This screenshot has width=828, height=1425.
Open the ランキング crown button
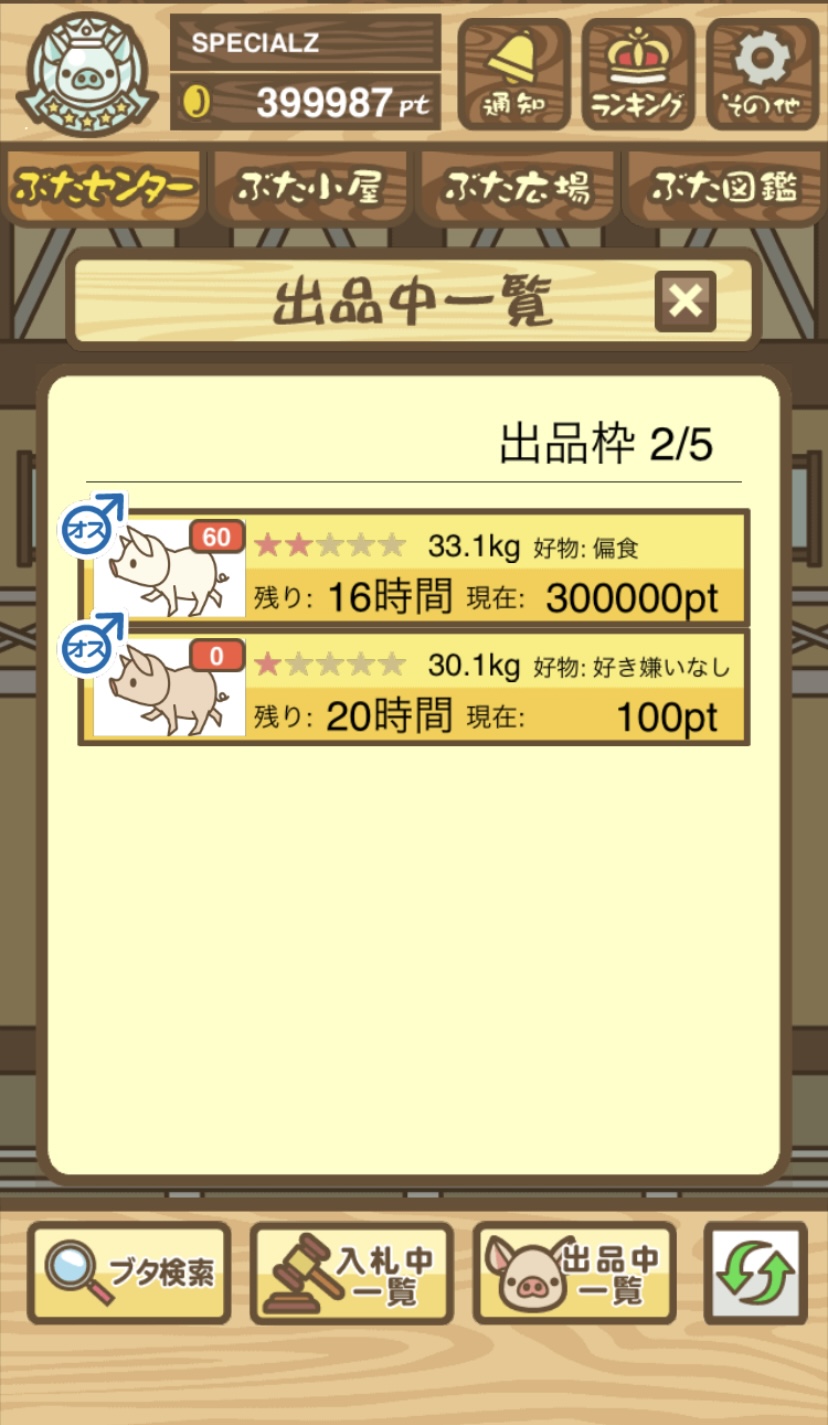[x=637, y=73]
